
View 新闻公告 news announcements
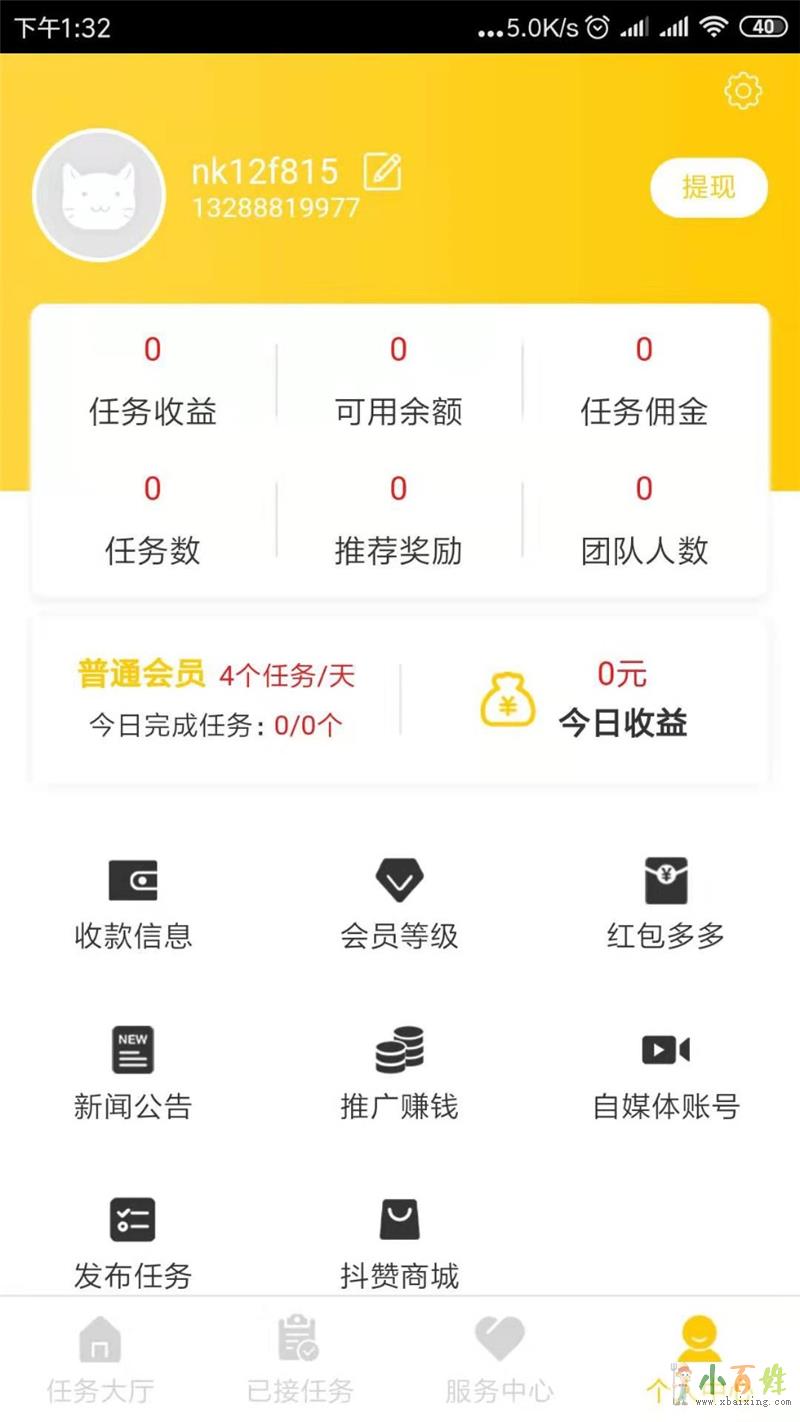[133, 1072]
